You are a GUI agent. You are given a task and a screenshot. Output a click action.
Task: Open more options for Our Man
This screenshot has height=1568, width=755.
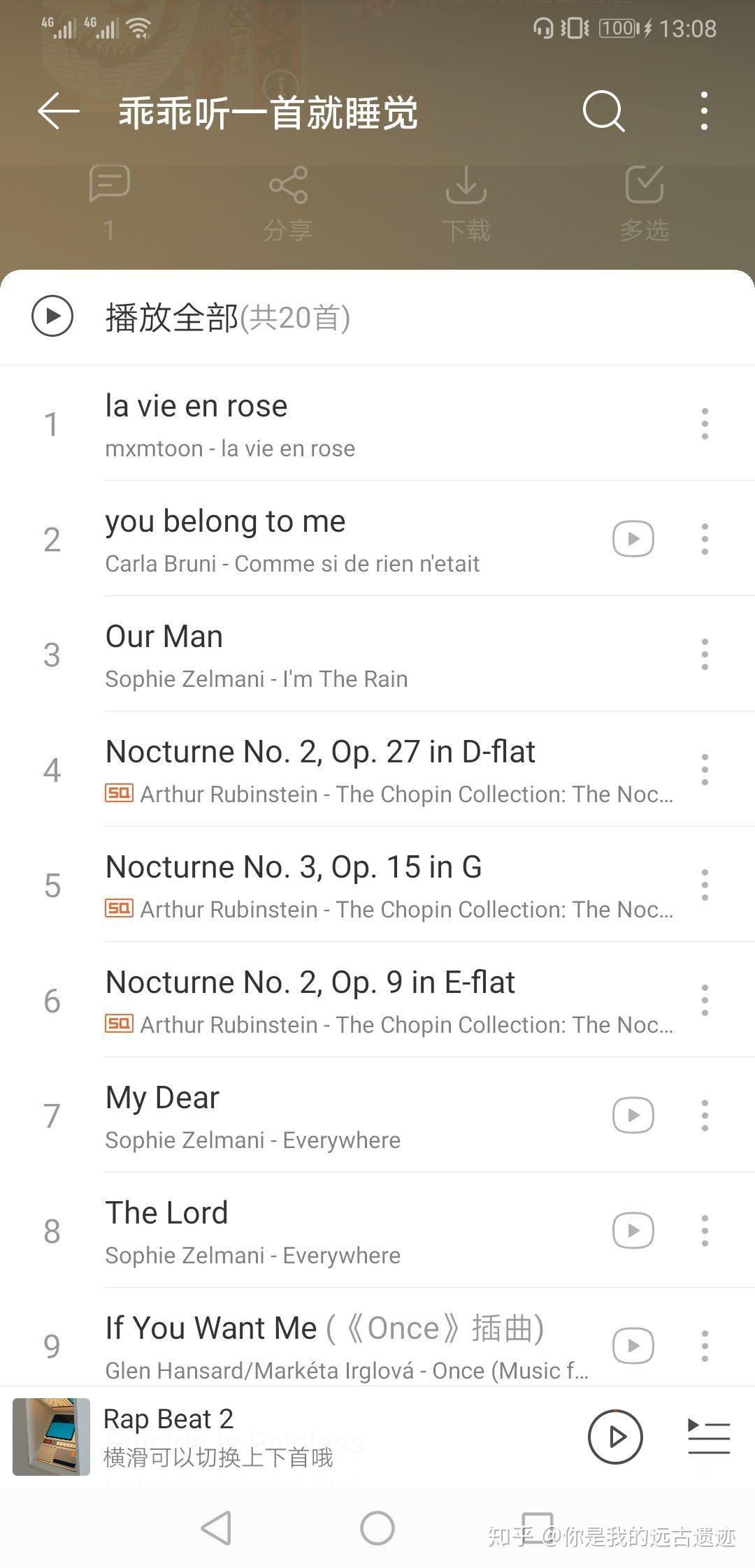705,655
